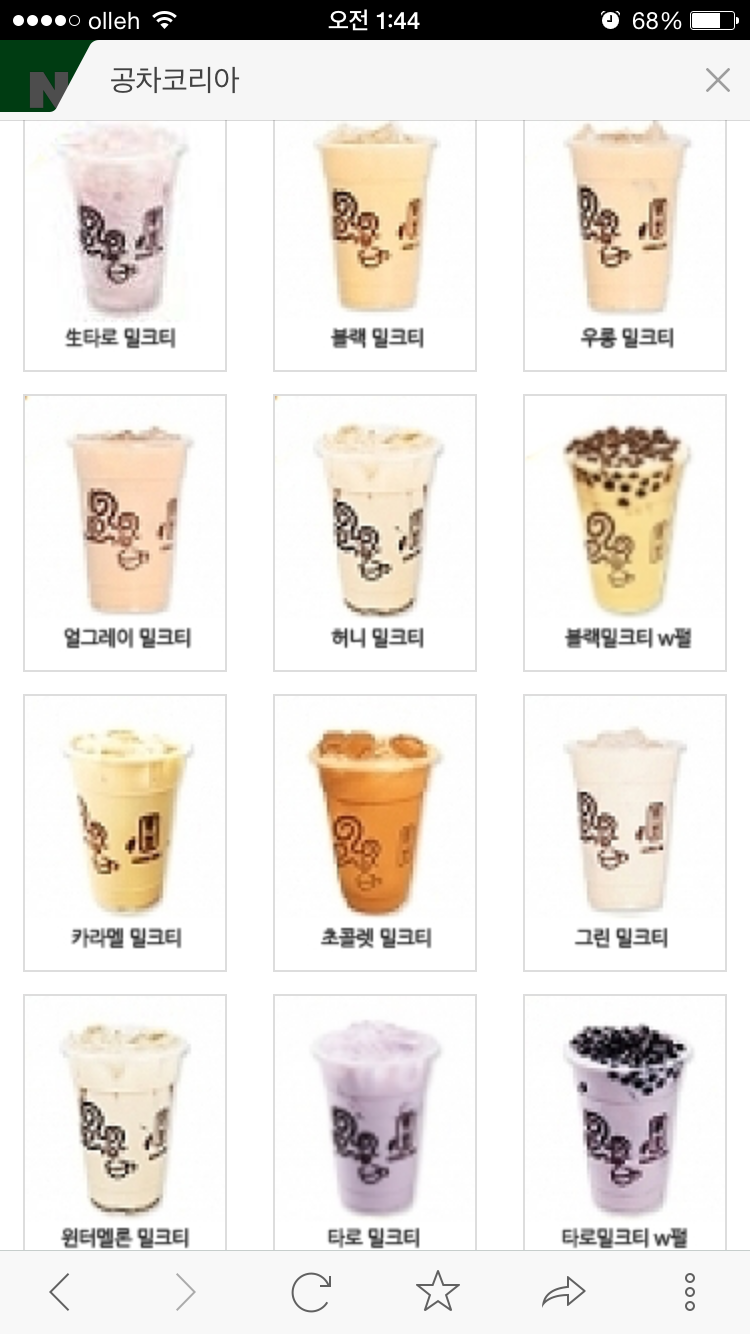This screenshot has width=750, height=1334.
Task: Share this page
Action: pyautogui.click(x=563, y=1292)
